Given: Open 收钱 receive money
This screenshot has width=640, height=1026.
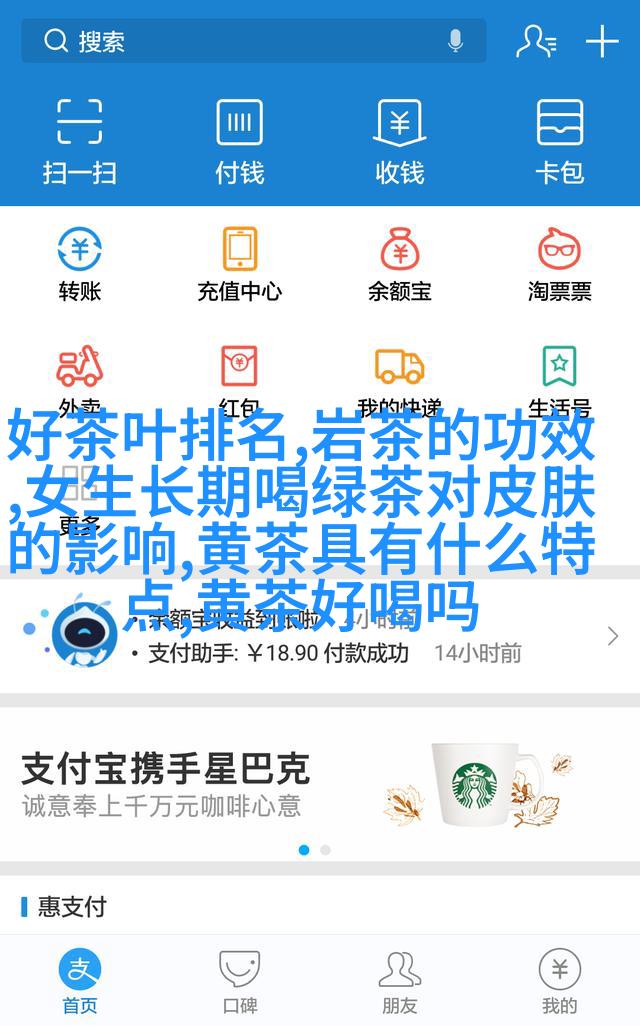Looking at the screenshot, I should [399, 141].
